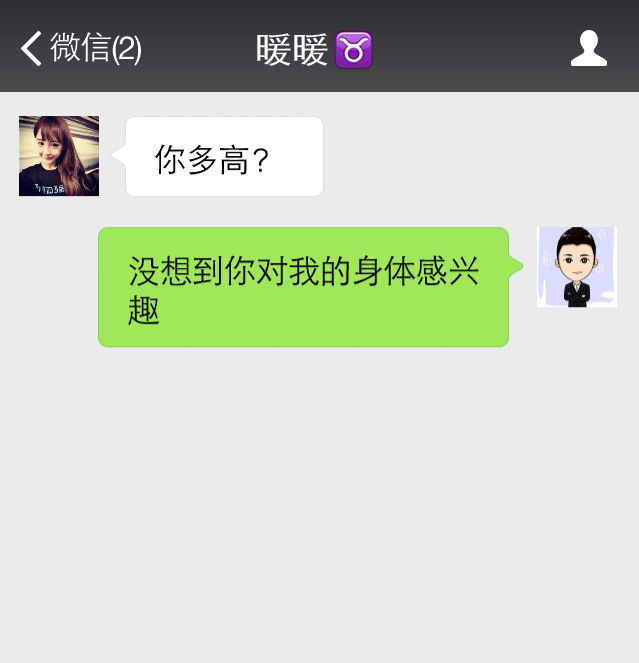
Task: Tap my cartoon avatar beside the green message
Action: (577, 267)
